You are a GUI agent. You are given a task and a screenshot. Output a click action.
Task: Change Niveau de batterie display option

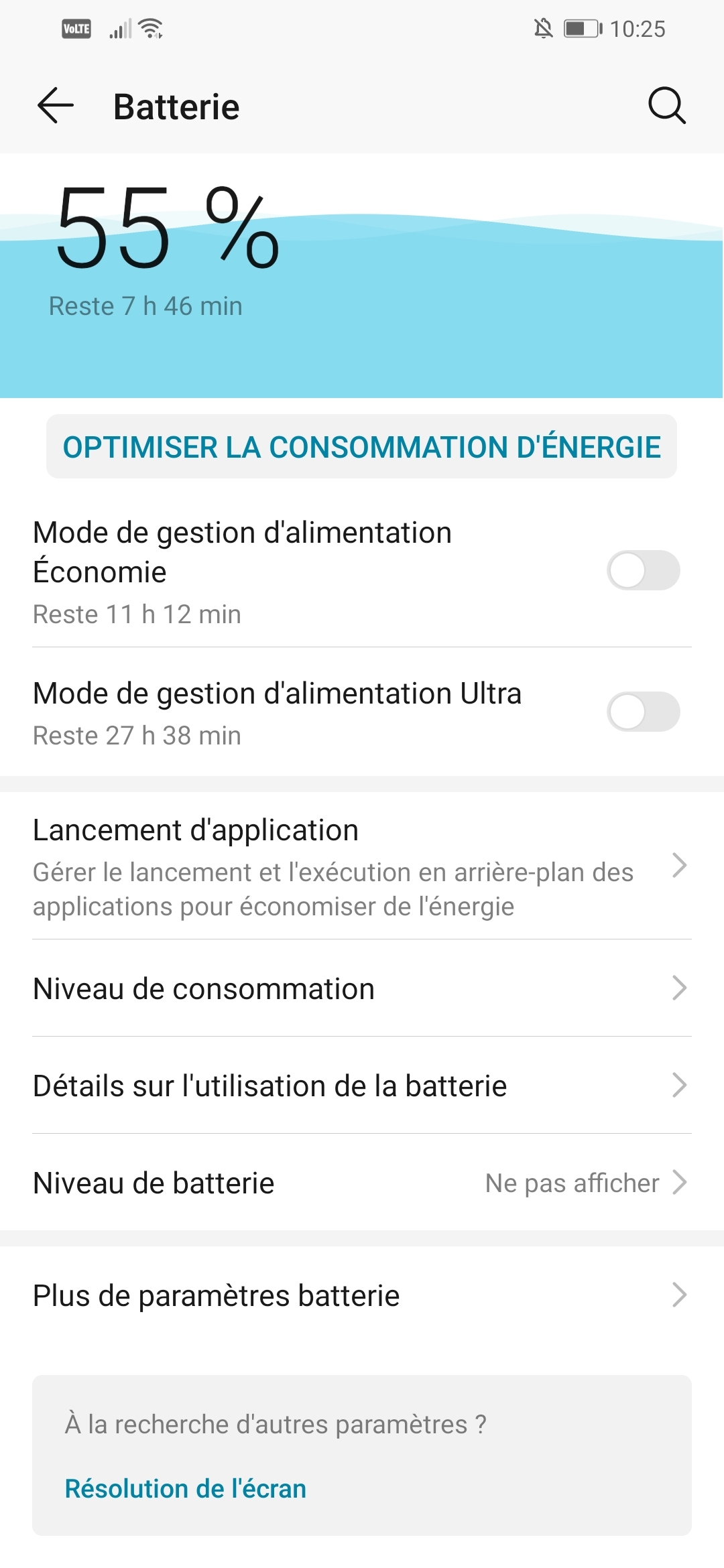(362, 1183)
